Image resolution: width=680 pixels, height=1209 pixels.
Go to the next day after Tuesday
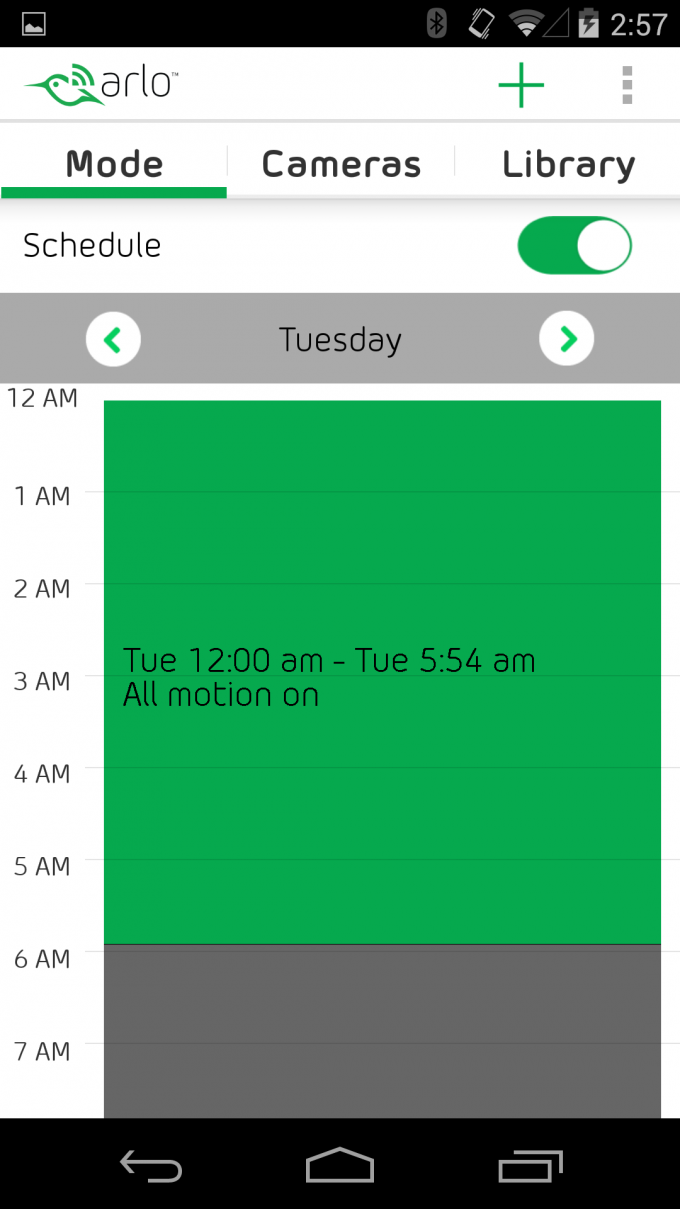(x=567, y=340)
